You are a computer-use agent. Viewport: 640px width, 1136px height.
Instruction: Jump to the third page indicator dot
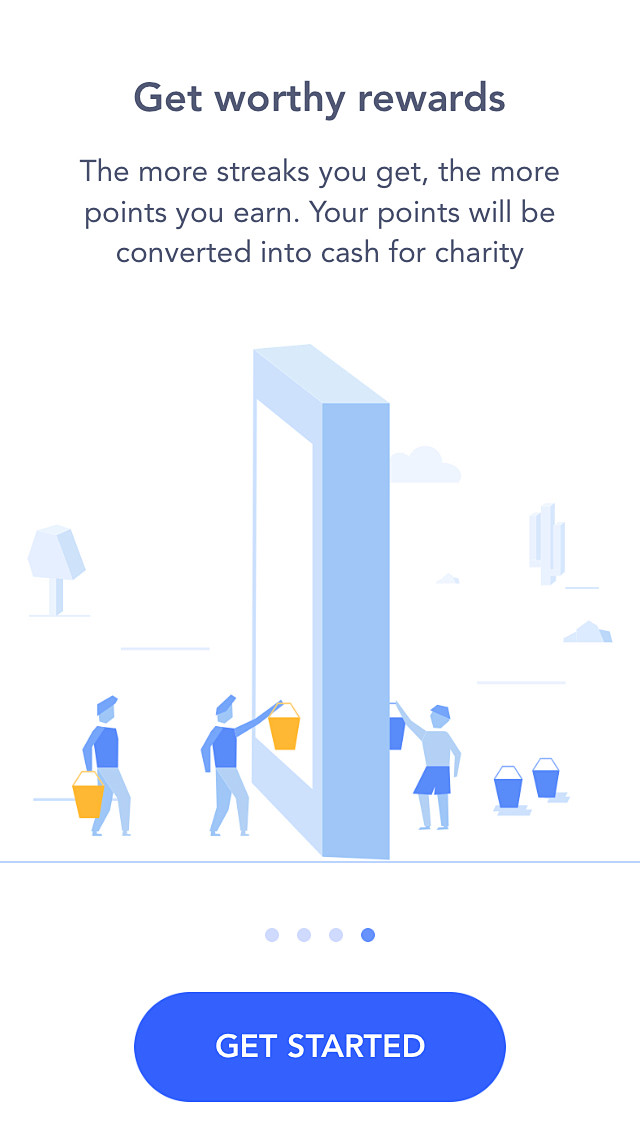point(336,935)
